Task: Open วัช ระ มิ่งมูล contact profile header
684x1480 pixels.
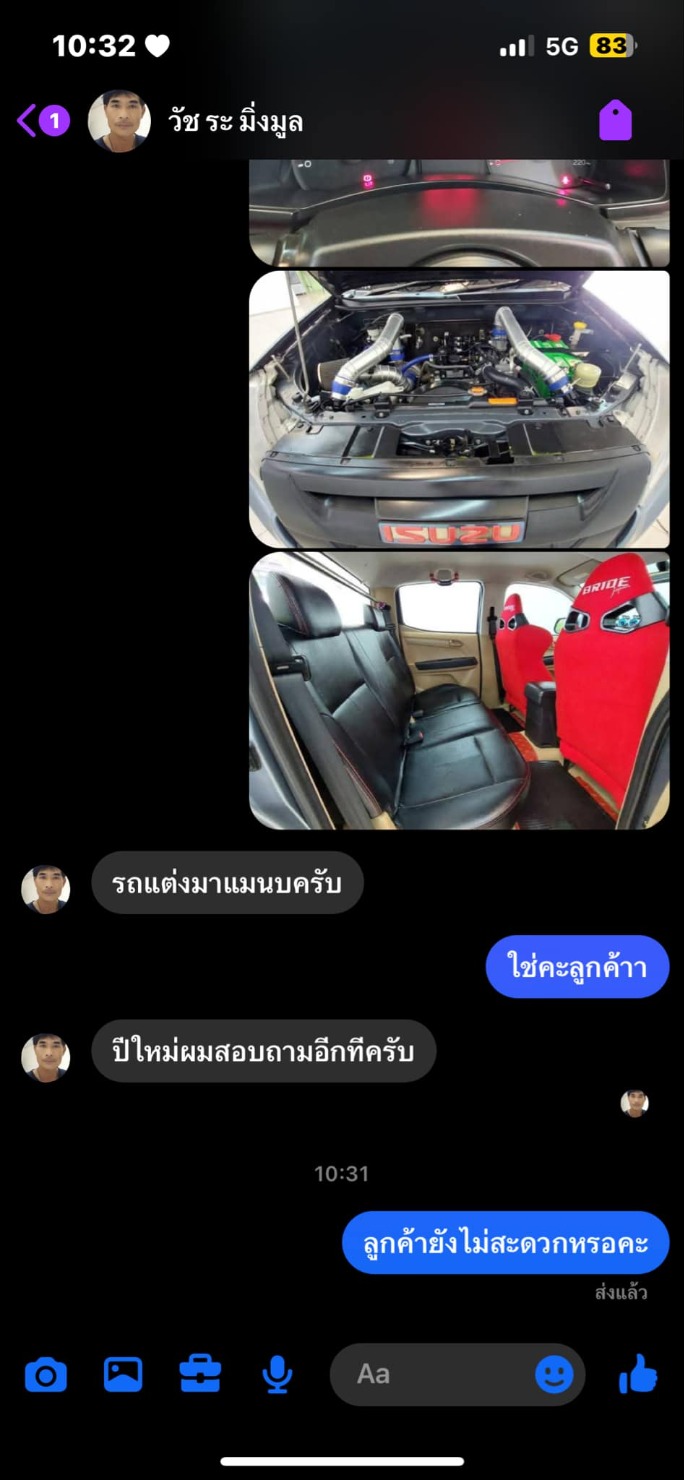Action: point(195,121)
